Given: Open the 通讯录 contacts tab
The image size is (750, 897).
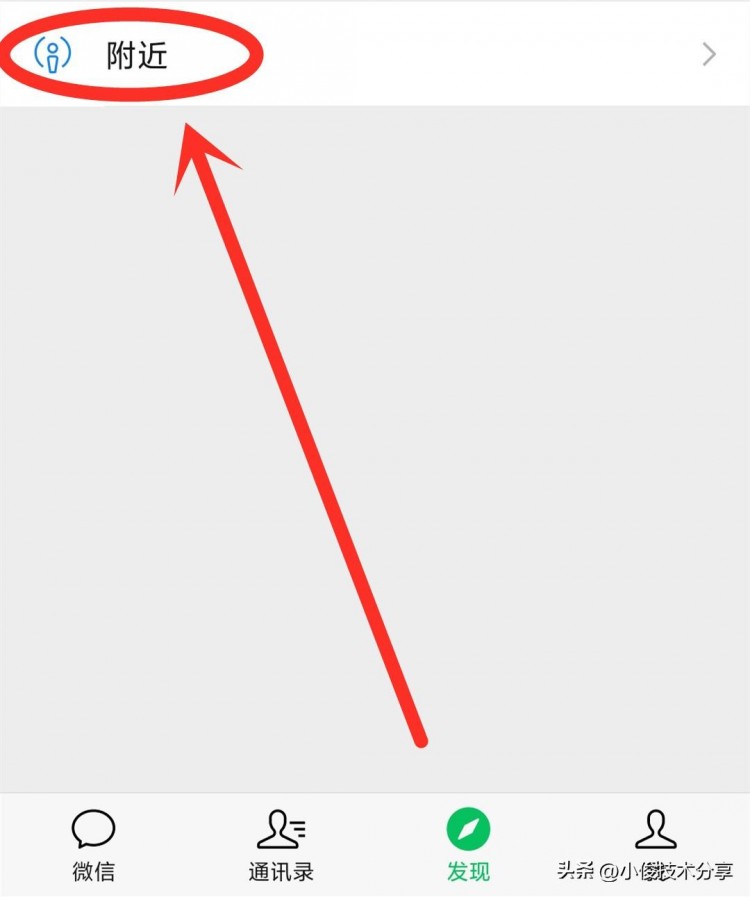Looking at the screenshot, I should [x=281, y=846].
